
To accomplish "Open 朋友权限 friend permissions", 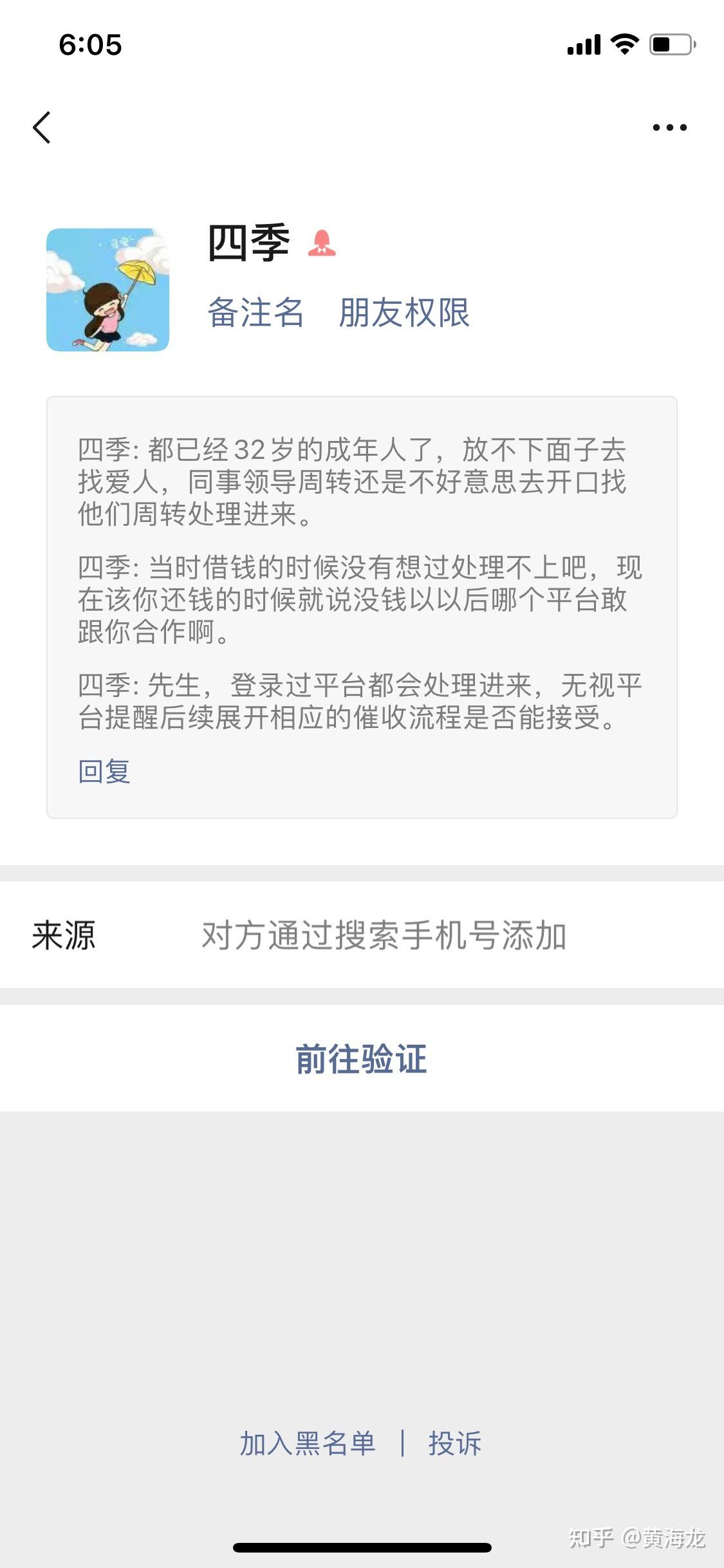I will [x=404, y=313].
